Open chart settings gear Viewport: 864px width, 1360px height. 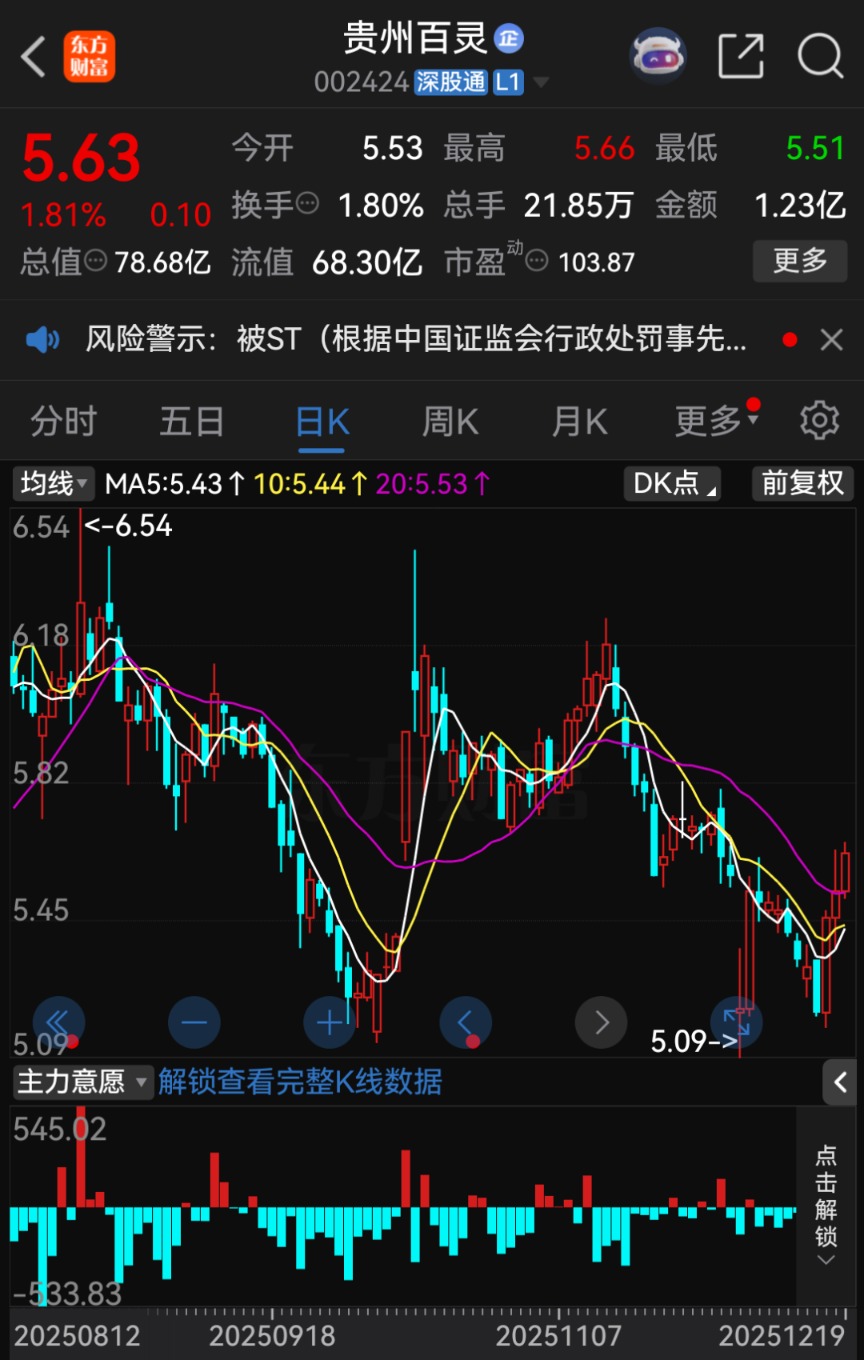[819, 421]
